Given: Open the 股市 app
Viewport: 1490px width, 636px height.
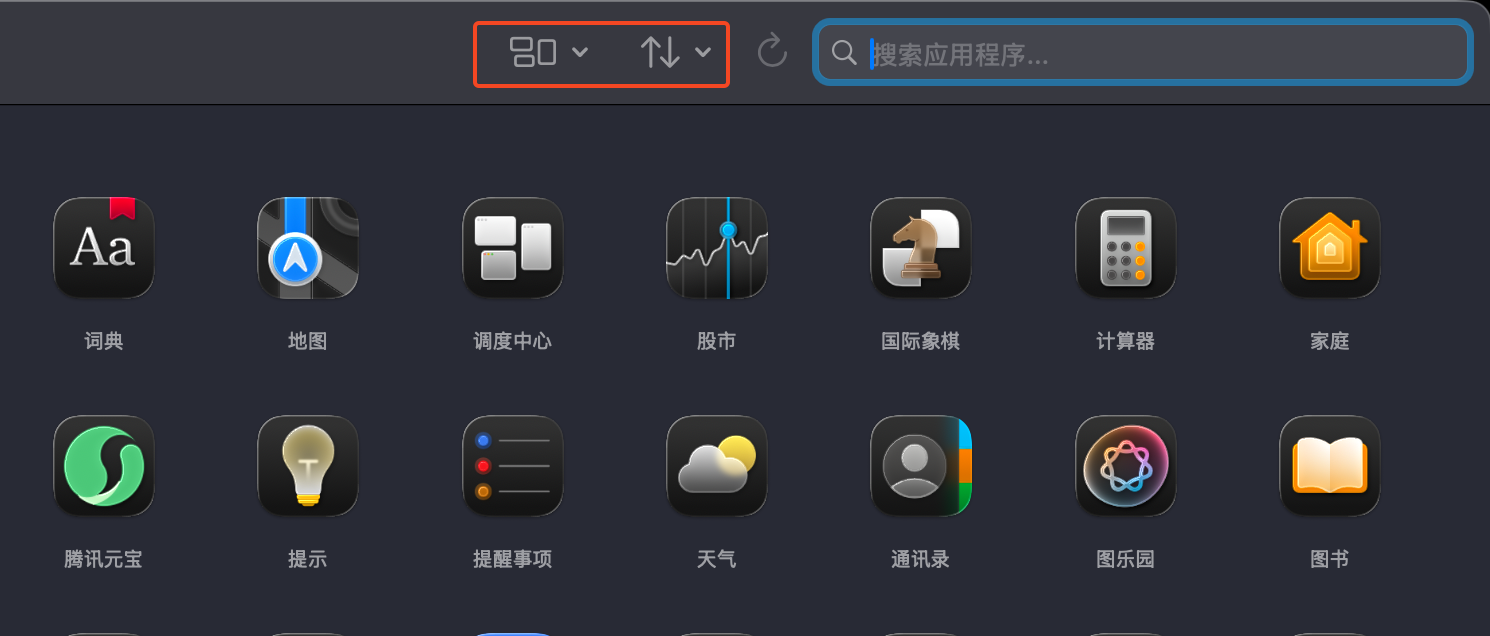Looking at the screenshot, I should 717,249.
